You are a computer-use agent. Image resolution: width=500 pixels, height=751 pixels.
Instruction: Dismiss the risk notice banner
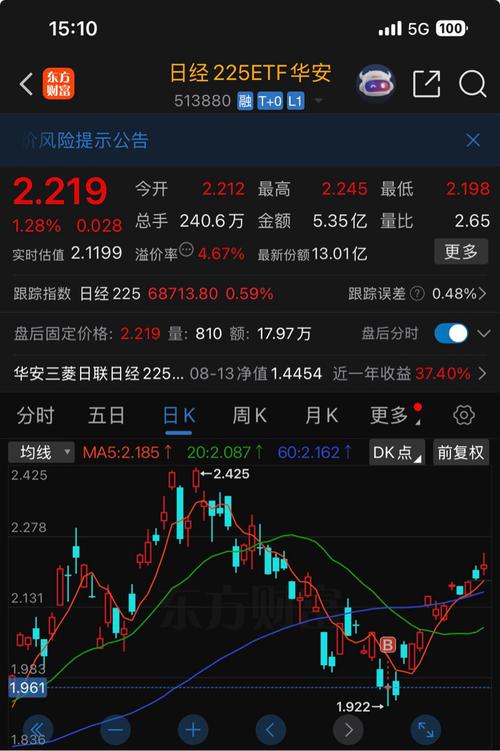(473, 140)
